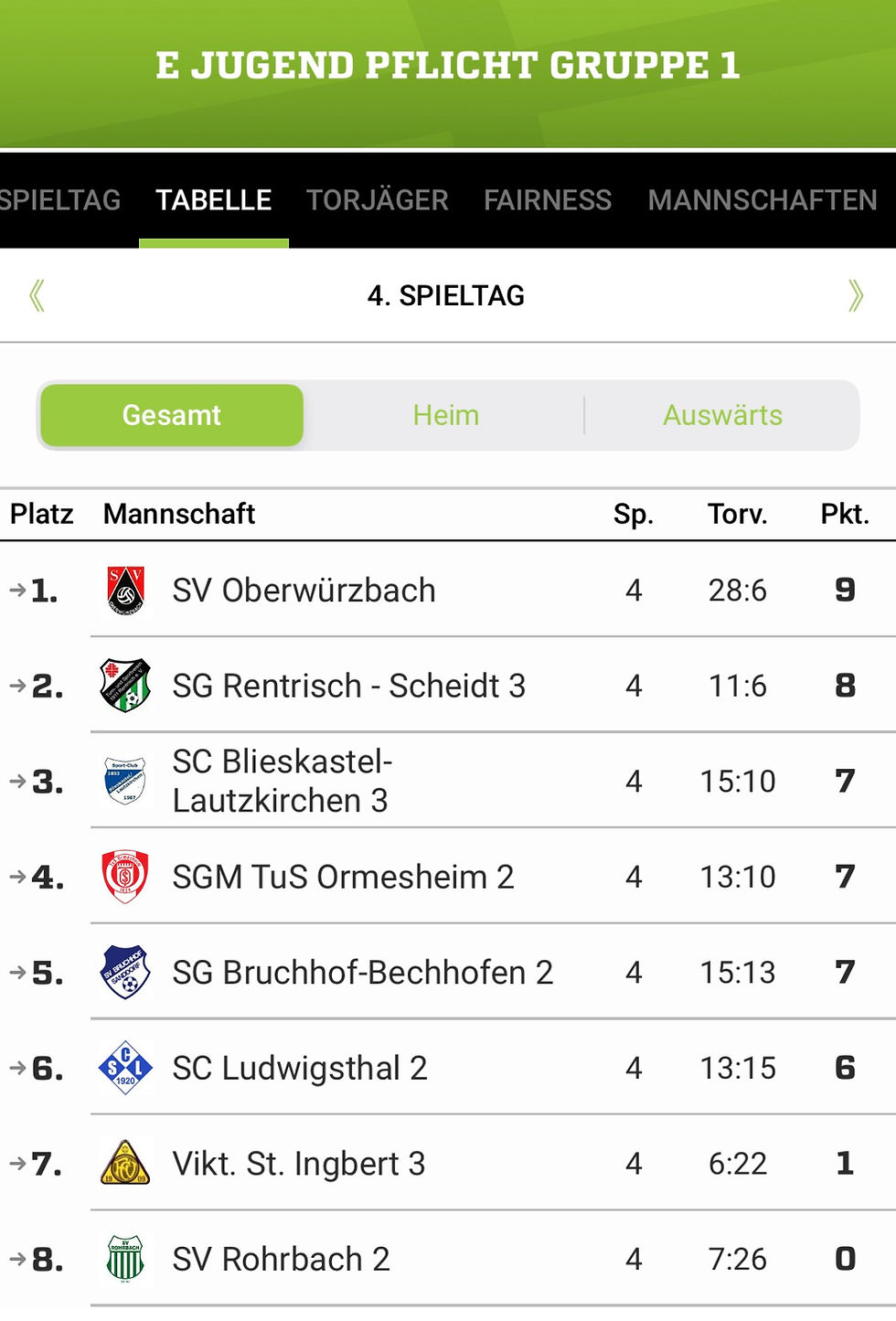This screenshot has height=1321, width=896.
Task: Go to the previous Spieltag
Action: (37, 296)
